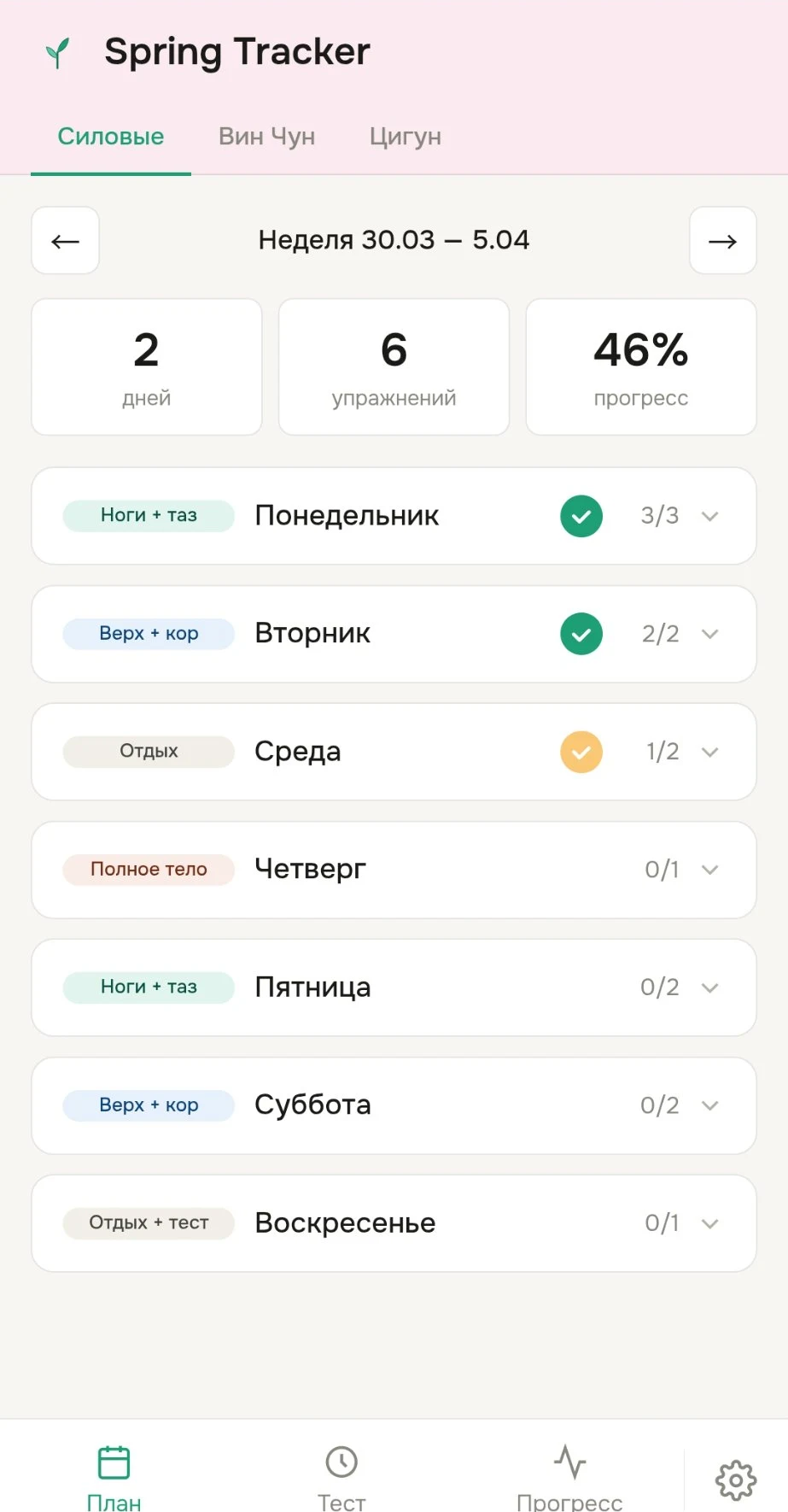
Task: Click the 6 упражнений summary card
Action: coord(393,366)
